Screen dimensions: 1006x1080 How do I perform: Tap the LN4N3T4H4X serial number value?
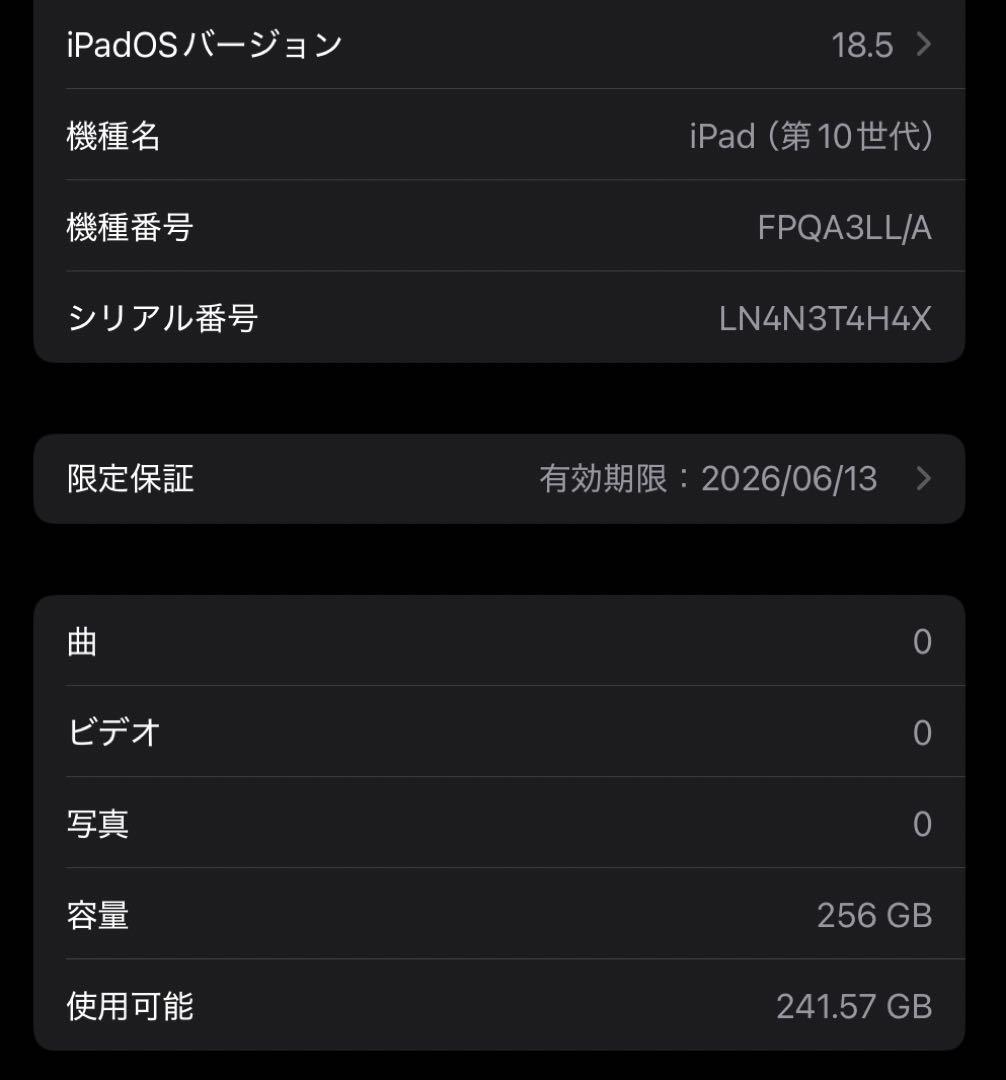824,318
